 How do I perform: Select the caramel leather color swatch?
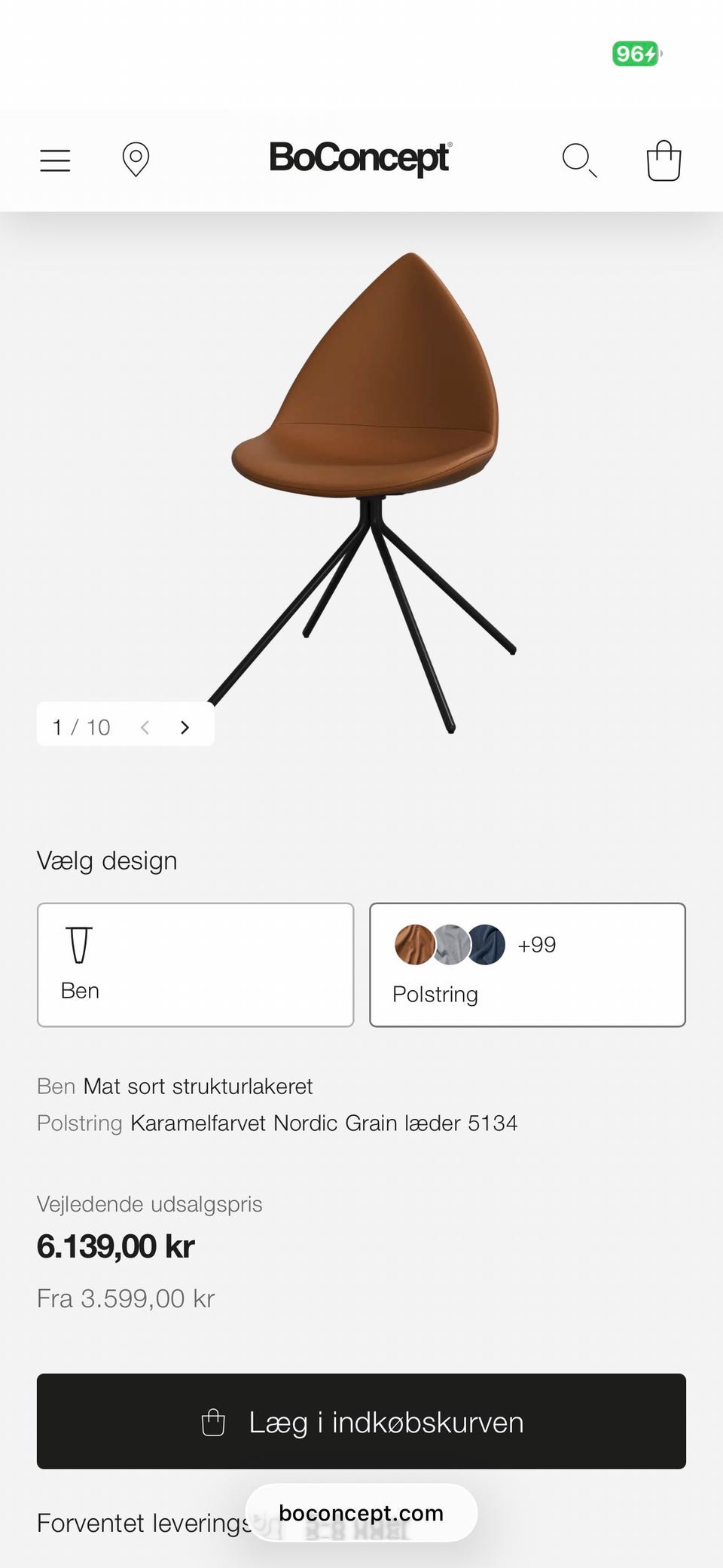[414, 944]
